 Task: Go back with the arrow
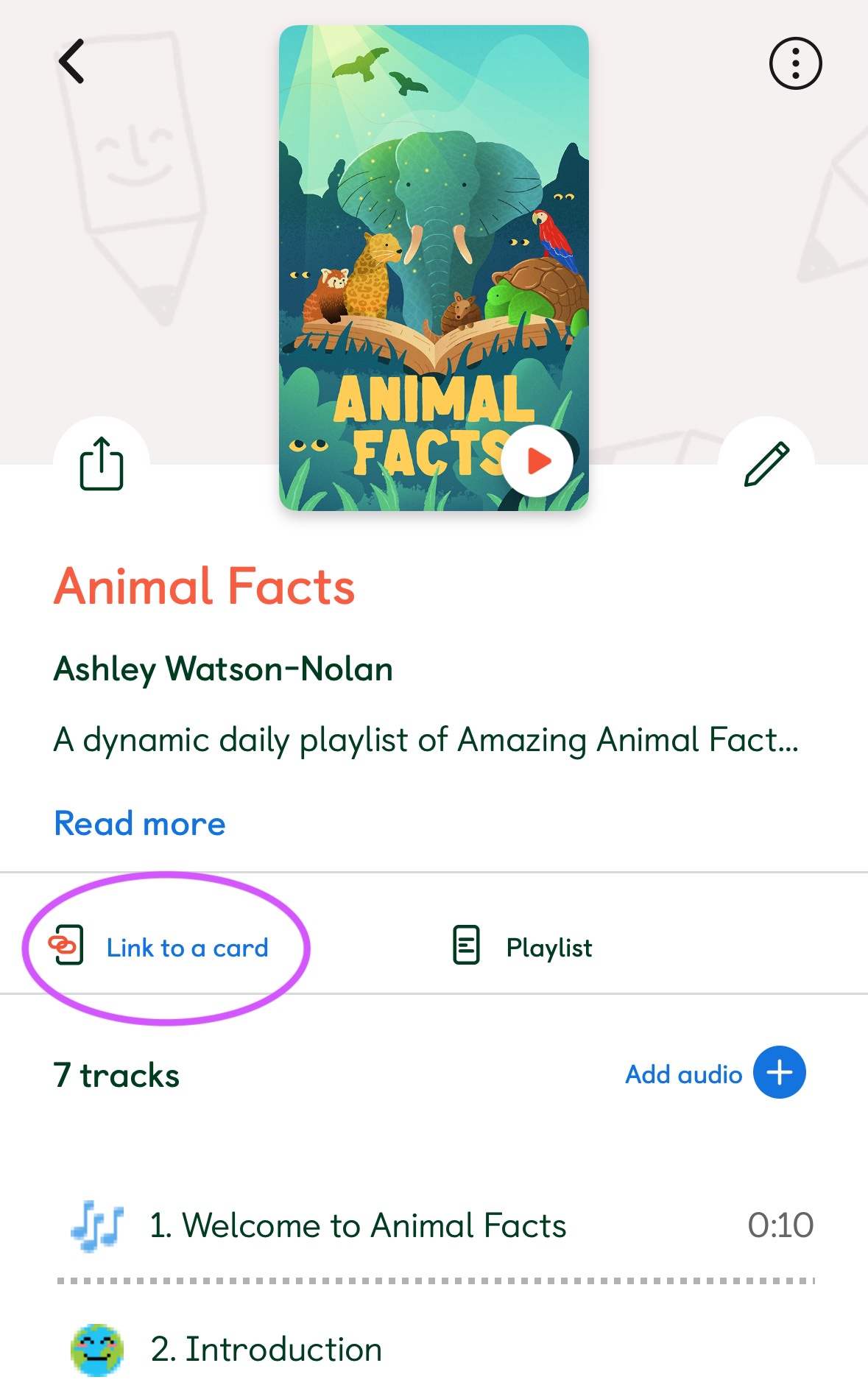(x=71, y=61)
